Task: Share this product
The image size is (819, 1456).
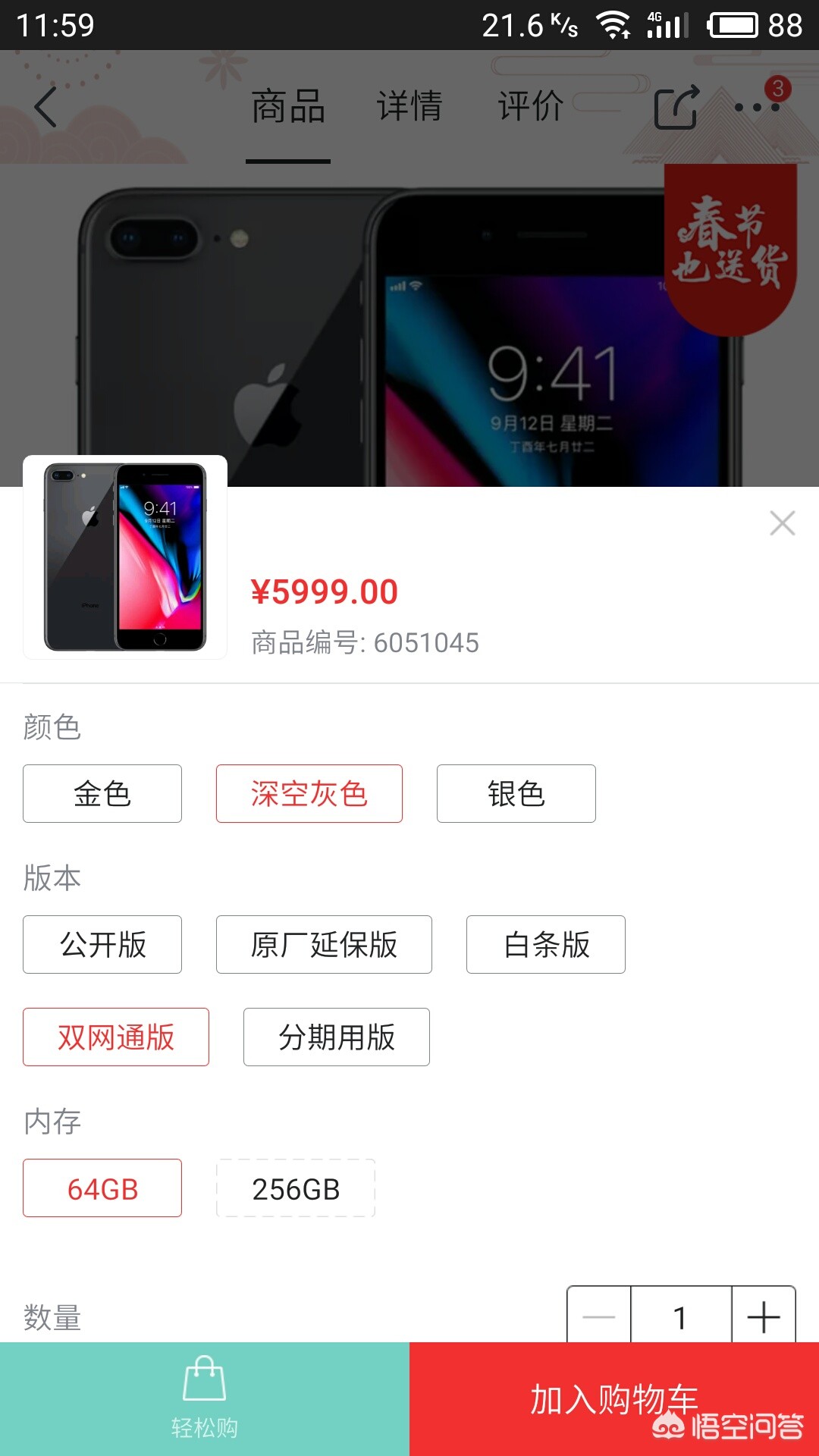Action: pyautogui.click(x=676, y=108)
